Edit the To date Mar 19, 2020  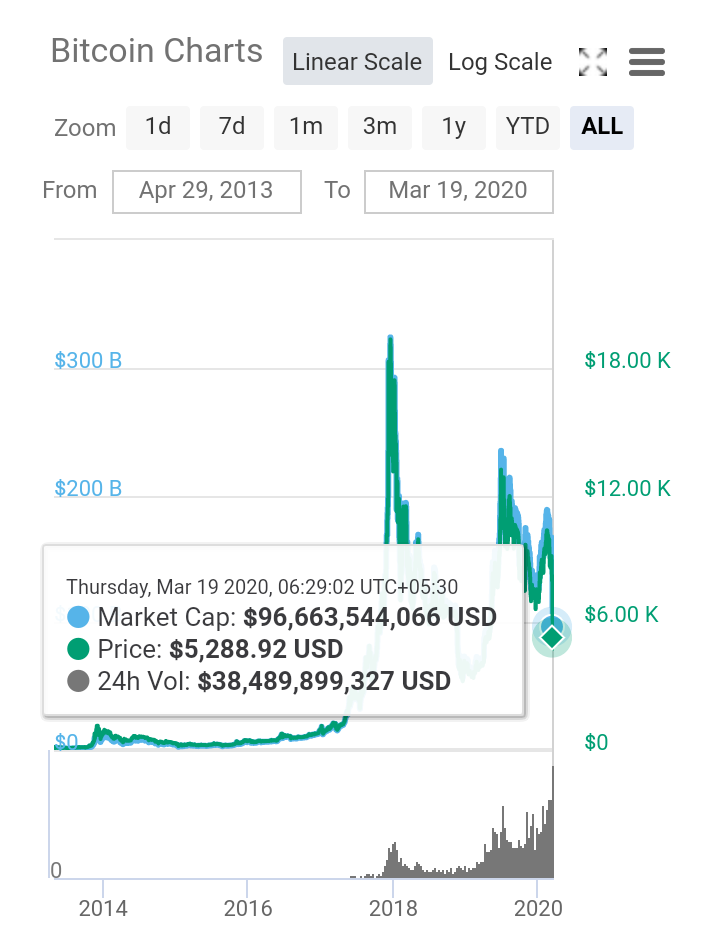click(458, 191)
